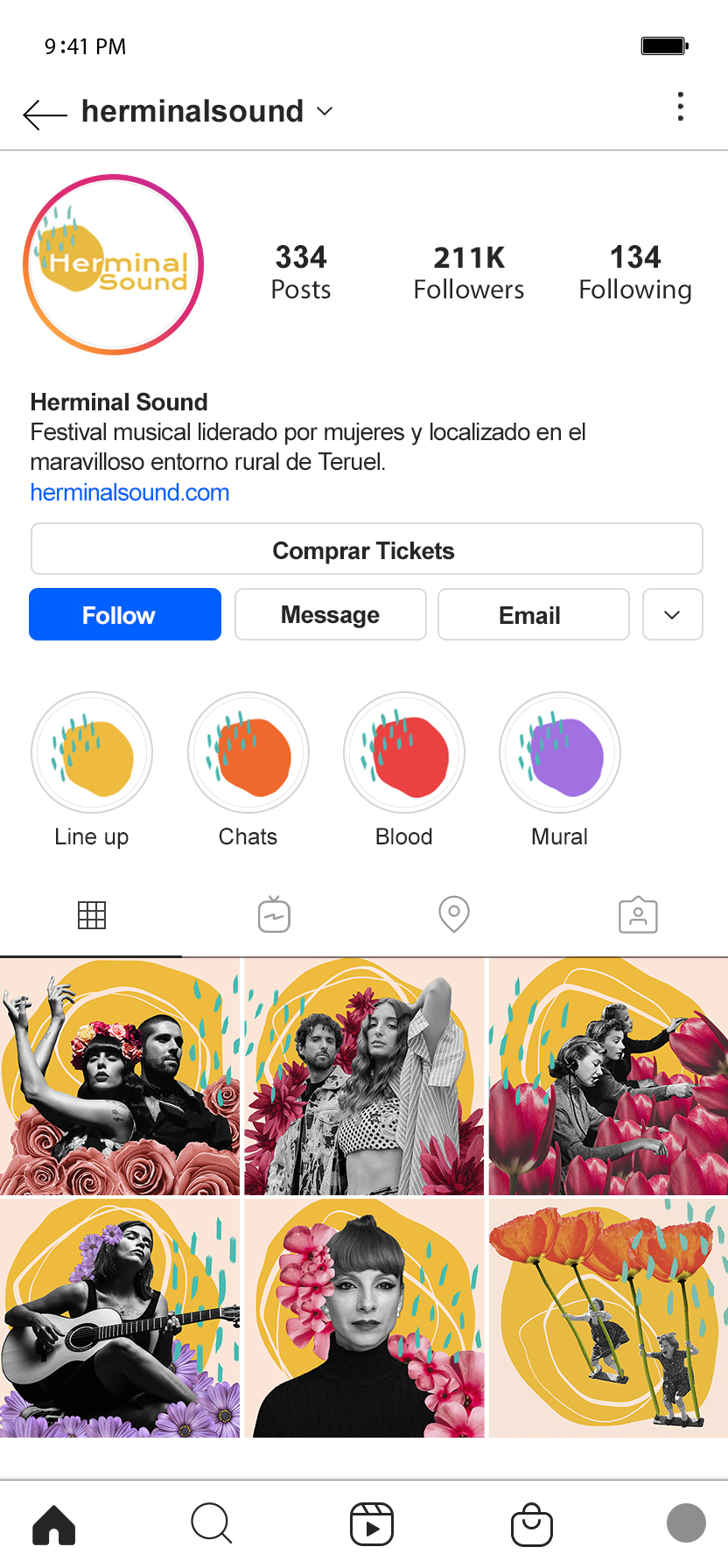Image resolution: width=728 pixels, height=1568 pixels.
Task: Open the post with guitar player
Action: click(120, 1319)
